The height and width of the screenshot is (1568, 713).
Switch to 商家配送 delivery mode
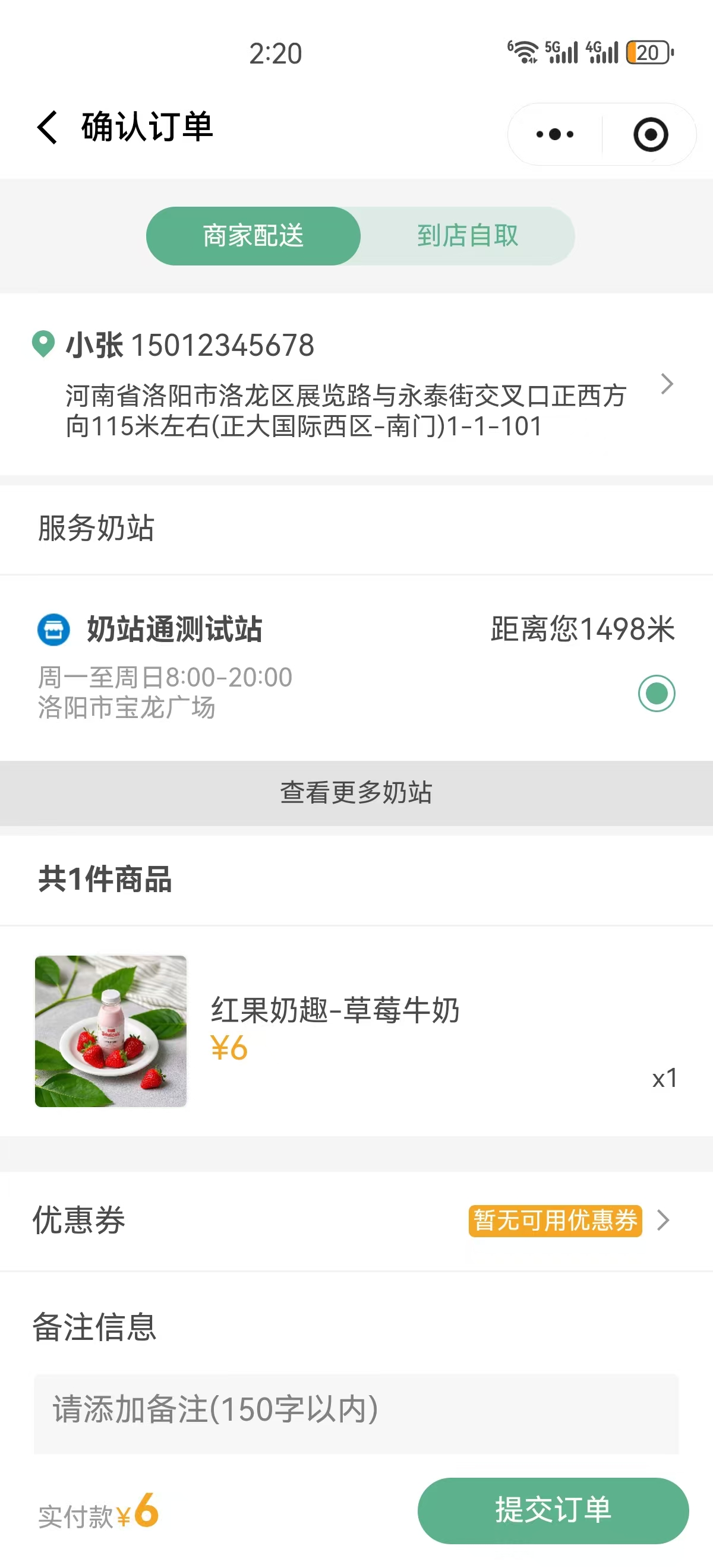pyautogui.click(x=253, y=236)
